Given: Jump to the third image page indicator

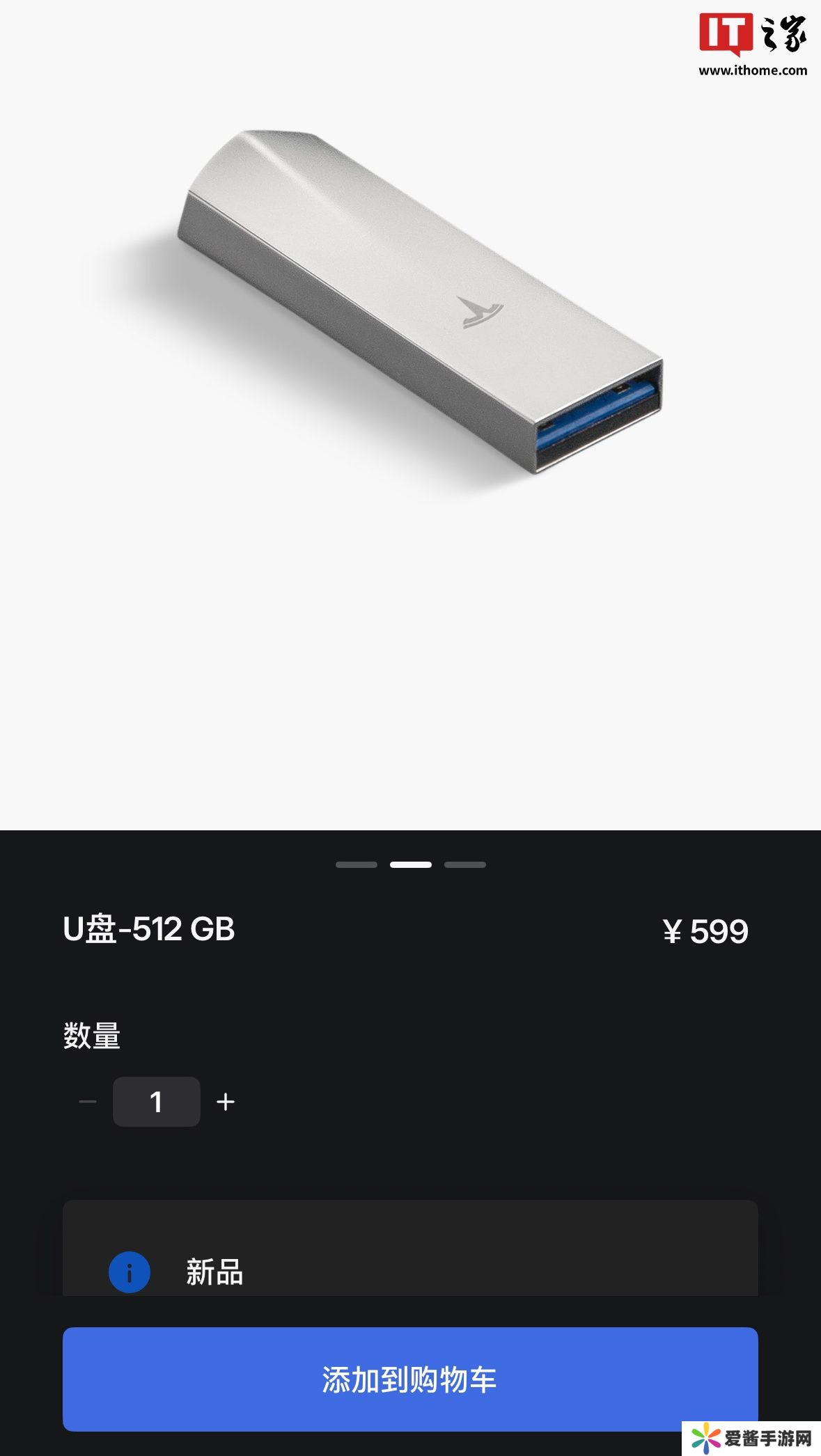Looking at the screenshot, I should tap(465, 864).
